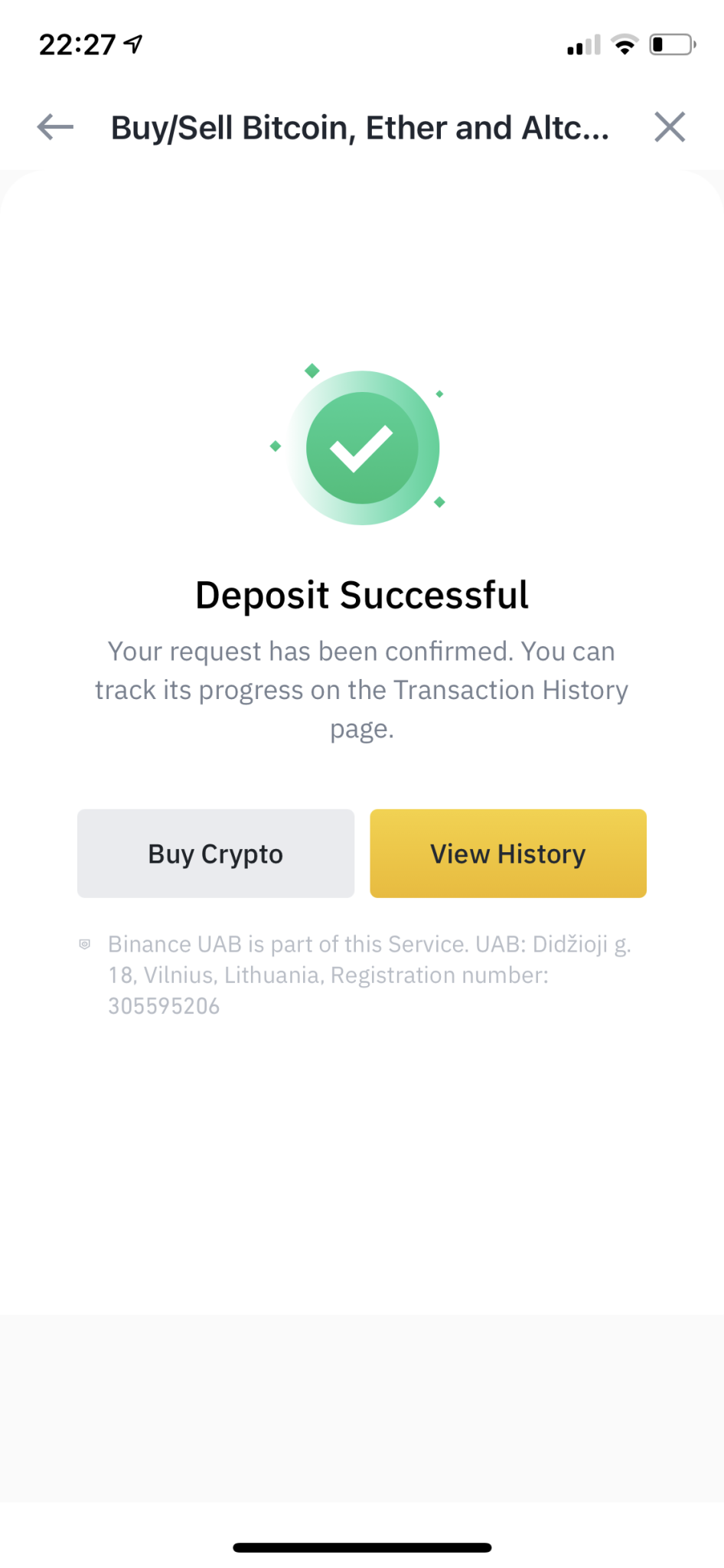The height and width of the screenshot is (1568, 724).
Task: Go back using the top-left arrow
Action: click(x=55, y=127)
